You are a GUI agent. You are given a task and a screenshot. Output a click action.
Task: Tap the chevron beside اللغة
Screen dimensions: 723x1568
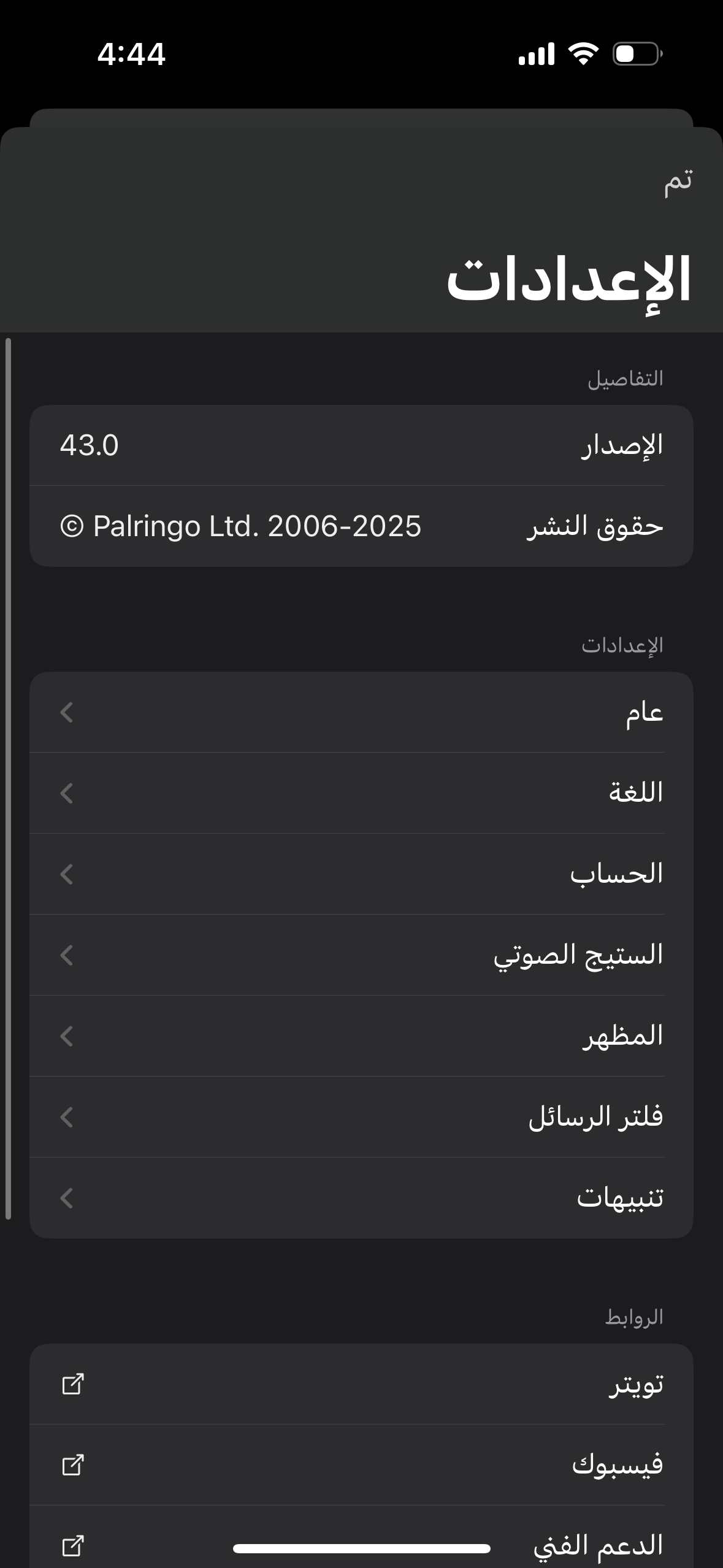coord(67,794)
